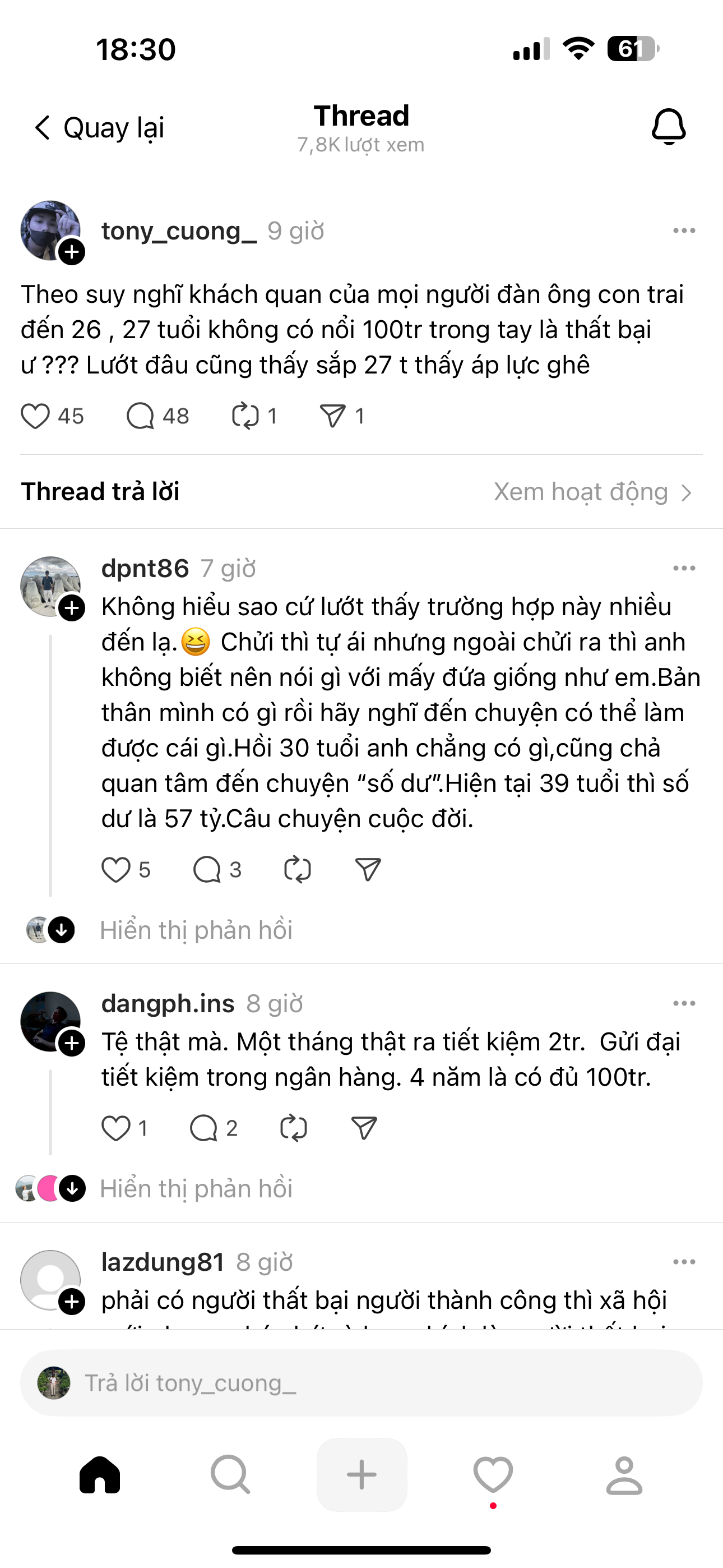The height and width of the screenshot is (1568, 723).
Task: Repost tony_cuong_'s thread
Action: pos(246,416)
